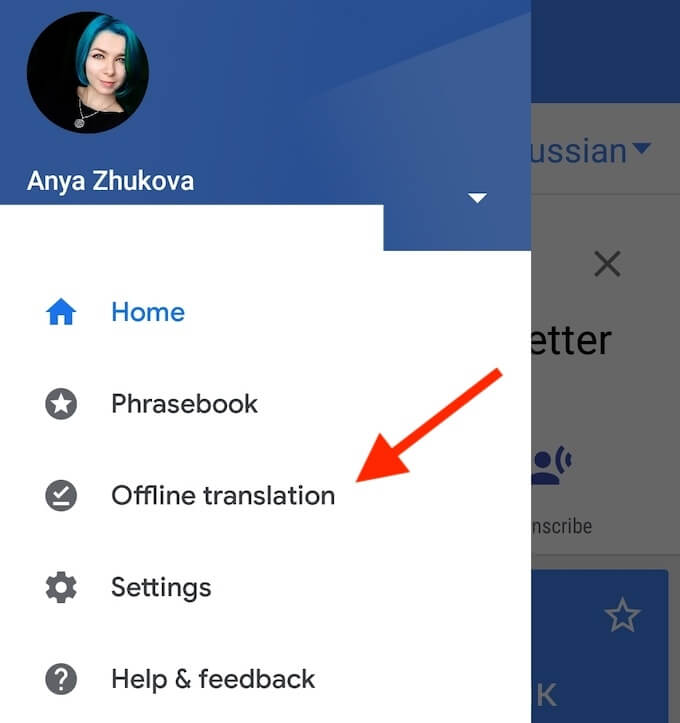Image resolution: width=680 pixels, height=723 pixels.
Task: Open Help & feedback
Action: click(212, 680)
